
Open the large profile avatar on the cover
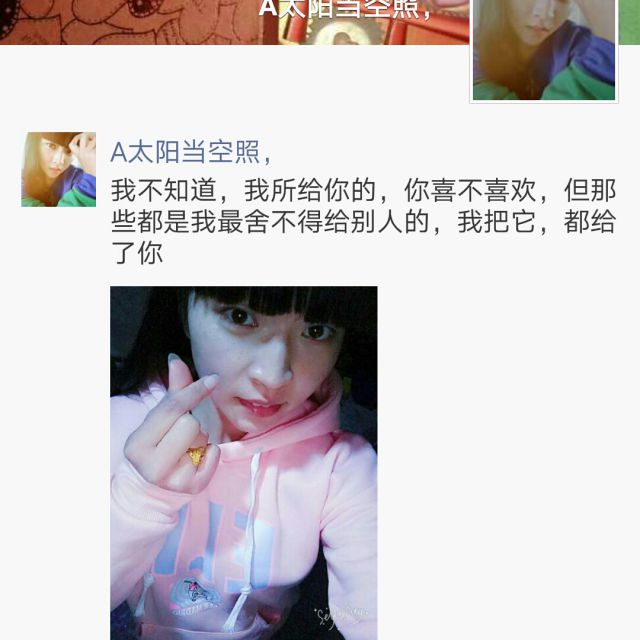[x=543, y=48]
